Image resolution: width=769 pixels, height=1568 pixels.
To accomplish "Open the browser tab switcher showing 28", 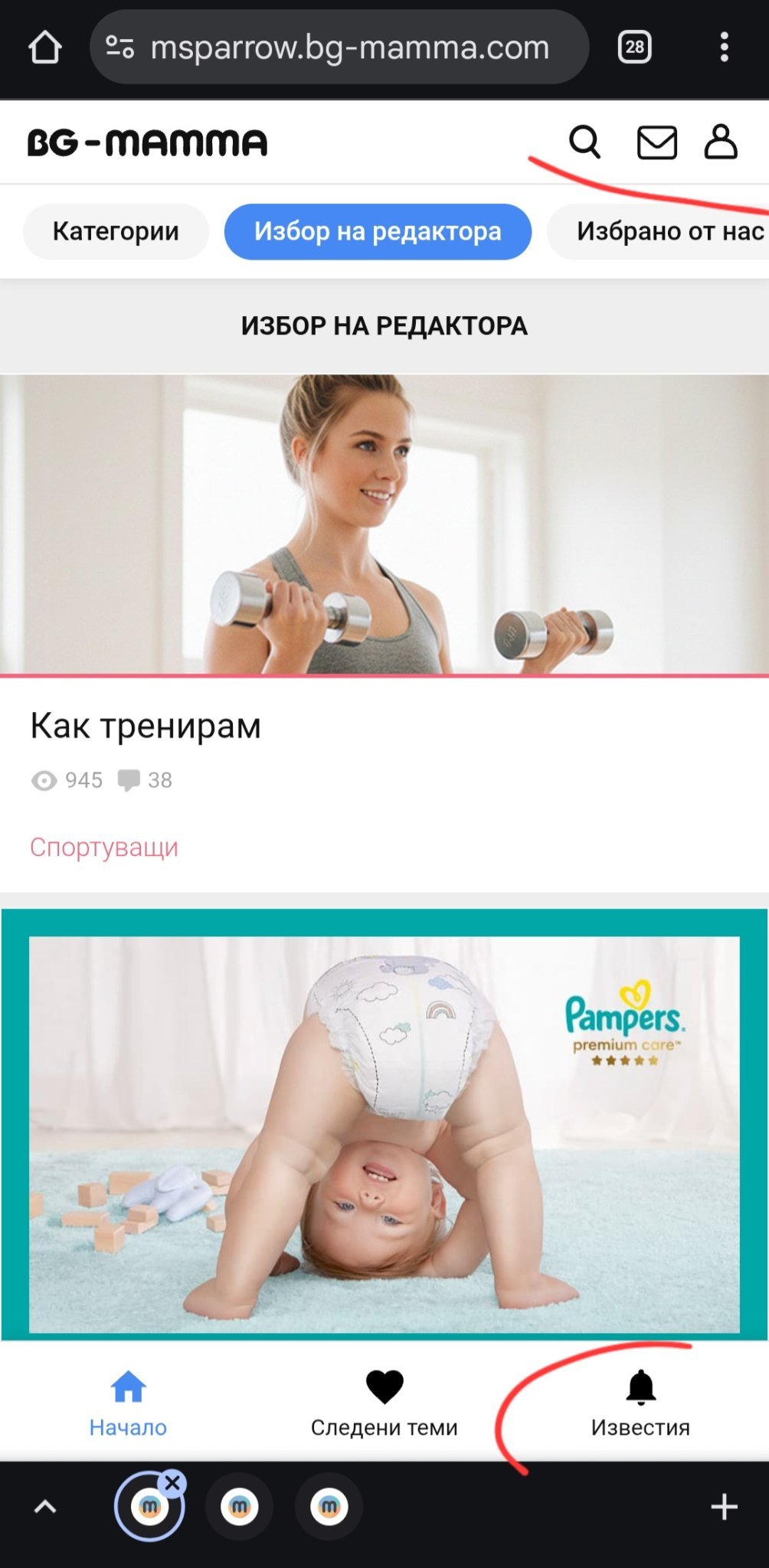I will (634, 47).
